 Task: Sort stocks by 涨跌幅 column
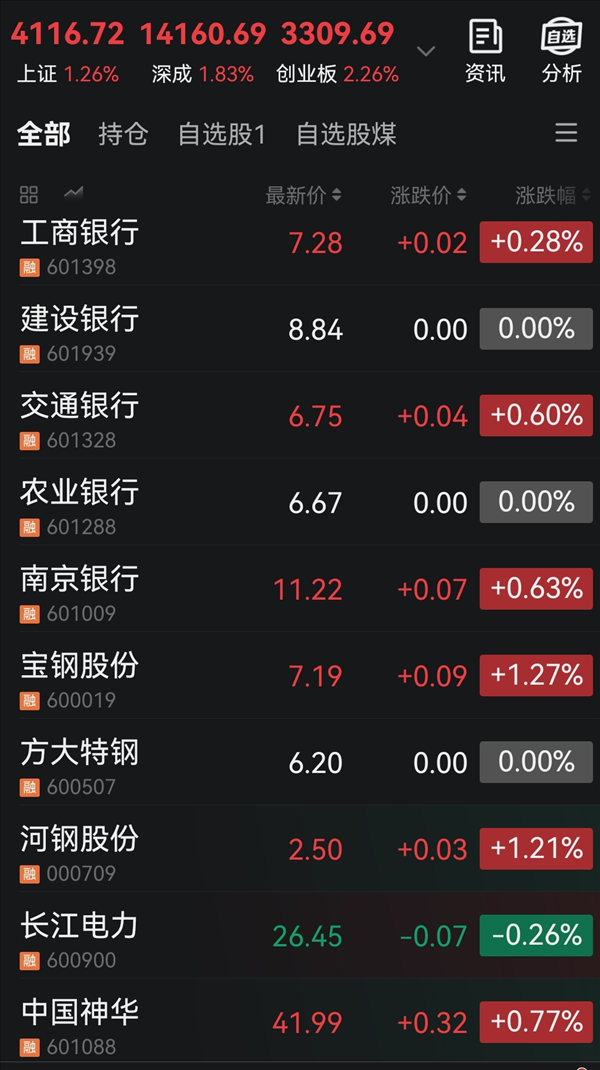click(552, 196)
